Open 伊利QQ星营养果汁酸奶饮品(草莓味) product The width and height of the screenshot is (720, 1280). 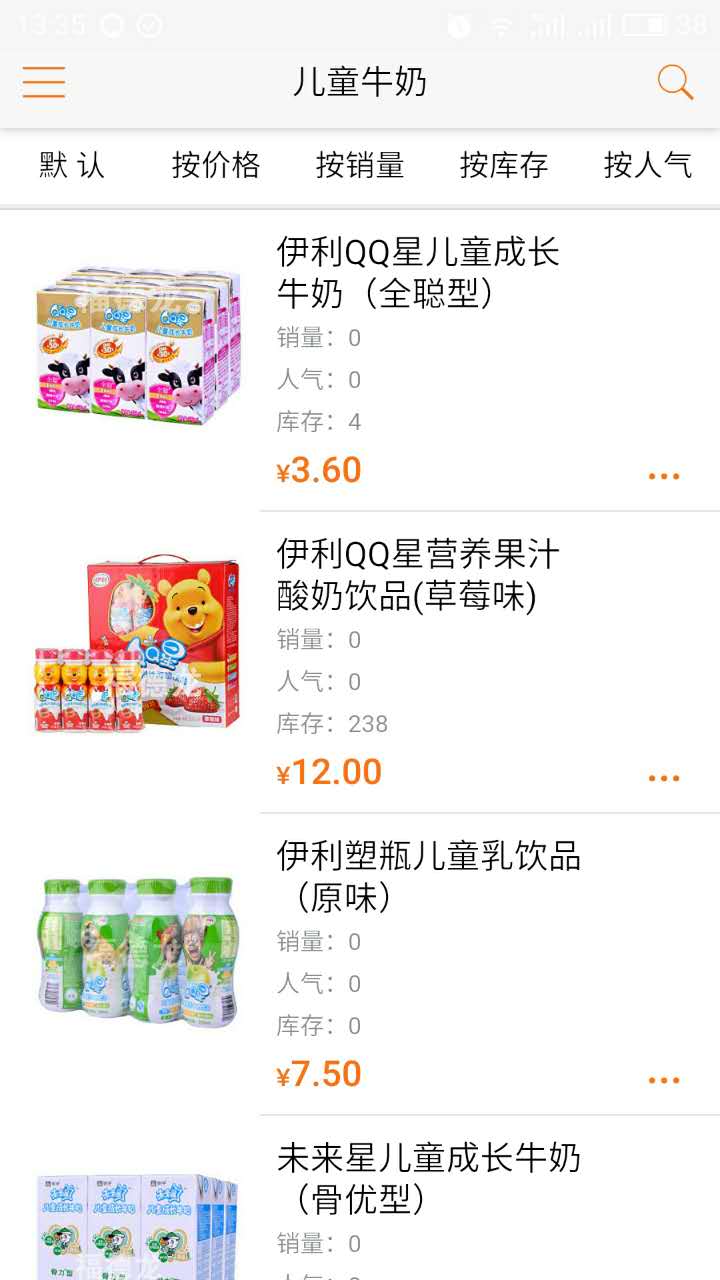pos(418,574)
